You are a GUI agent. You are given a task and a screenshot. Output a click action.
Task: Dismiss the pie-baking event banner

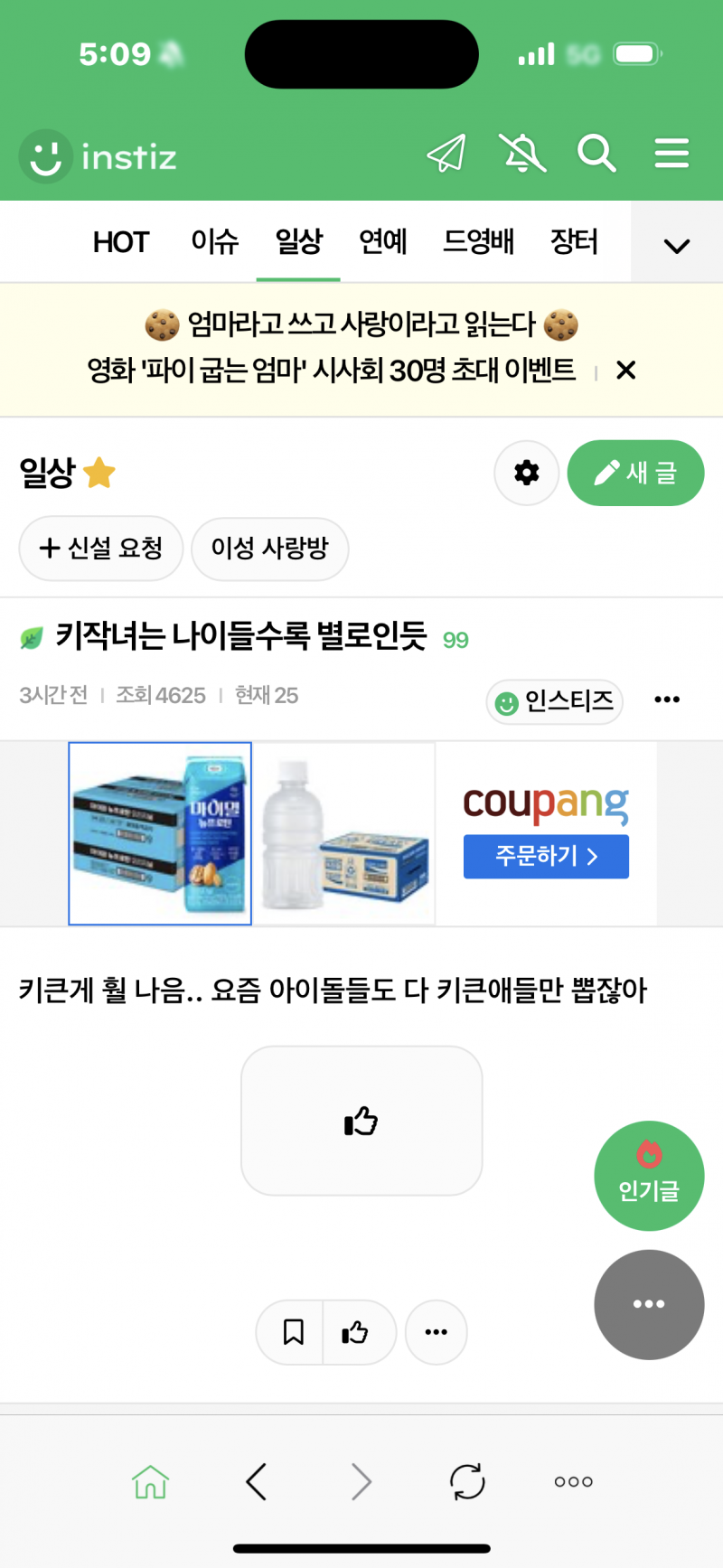(624, 371)
